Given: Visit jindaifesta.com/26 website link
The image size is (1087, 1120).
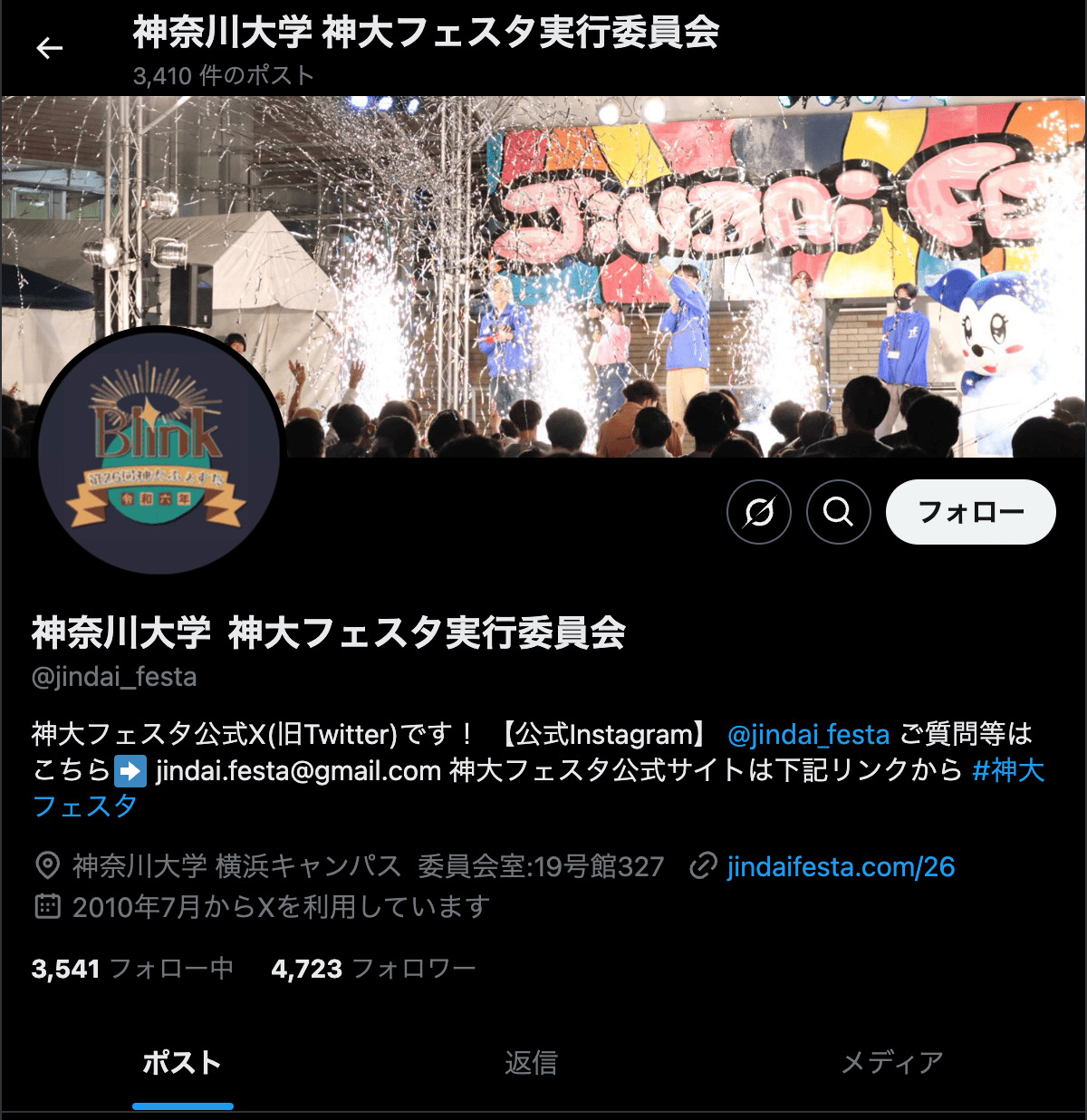Looking at the screenshot, I should (x=840, y=867).
